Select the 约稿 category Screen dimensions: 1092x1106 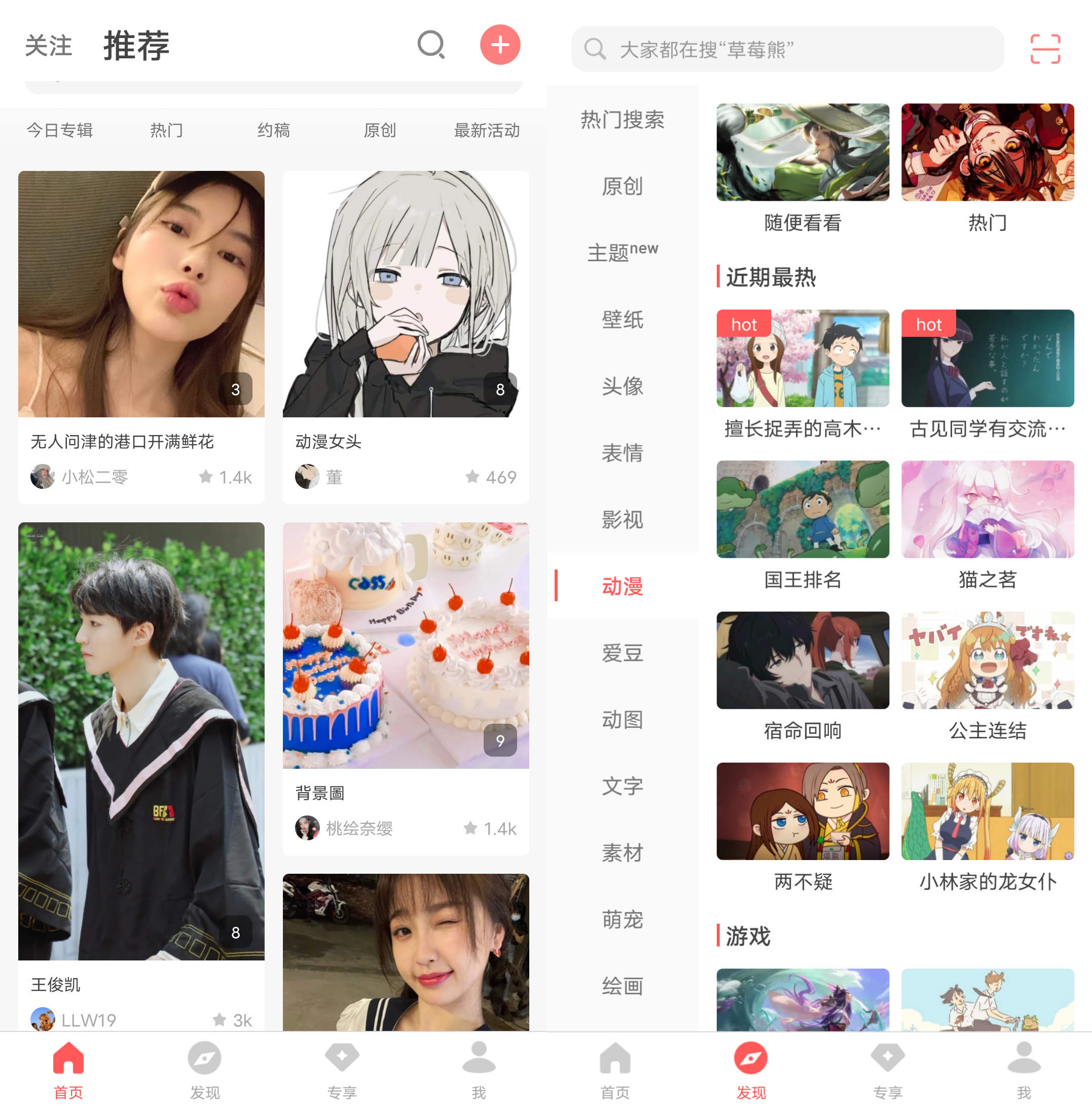(274, 130)
